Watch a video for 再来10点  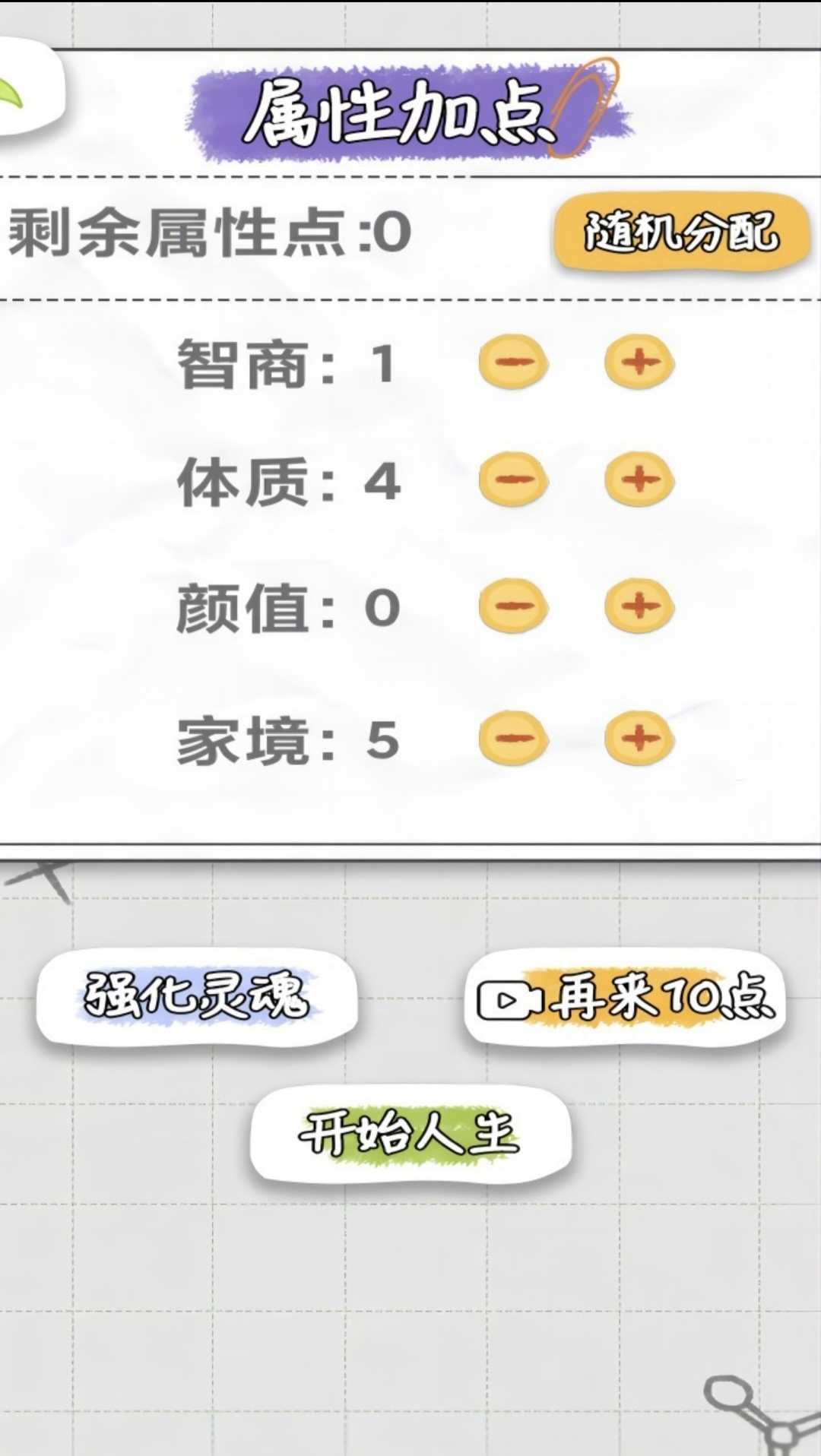click(x=625, y=997)
